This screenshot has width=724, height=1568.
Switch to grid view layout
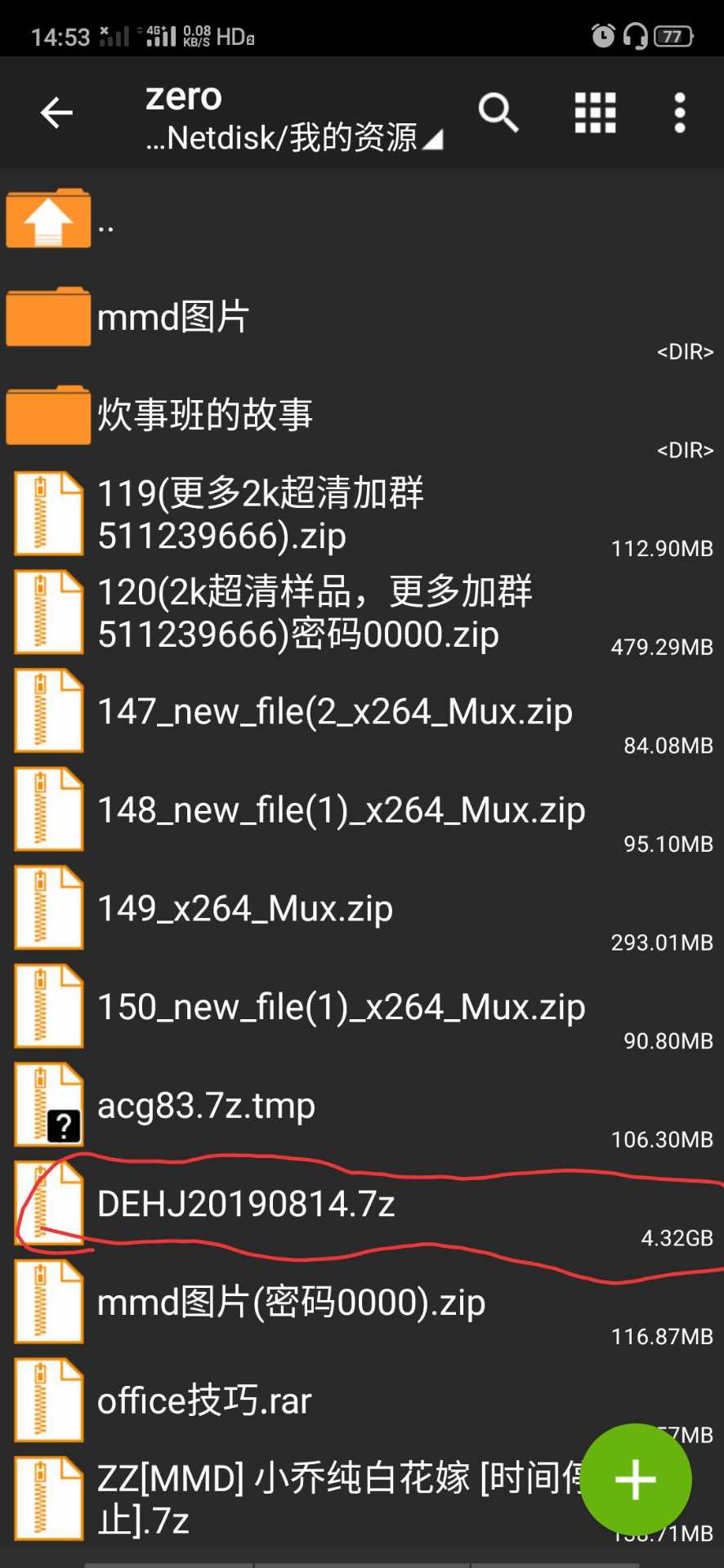coord(595,113)
